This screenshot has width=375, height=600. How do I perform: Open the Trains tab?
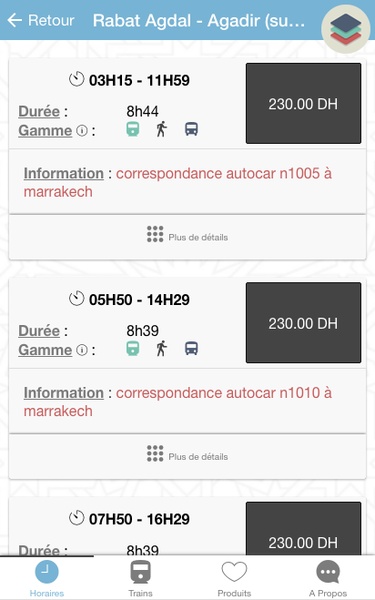click(x=140, y=578)
